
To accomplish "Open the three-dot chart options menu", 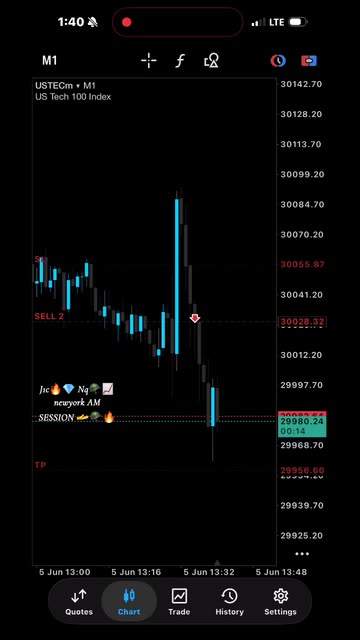I will [302, 554].
